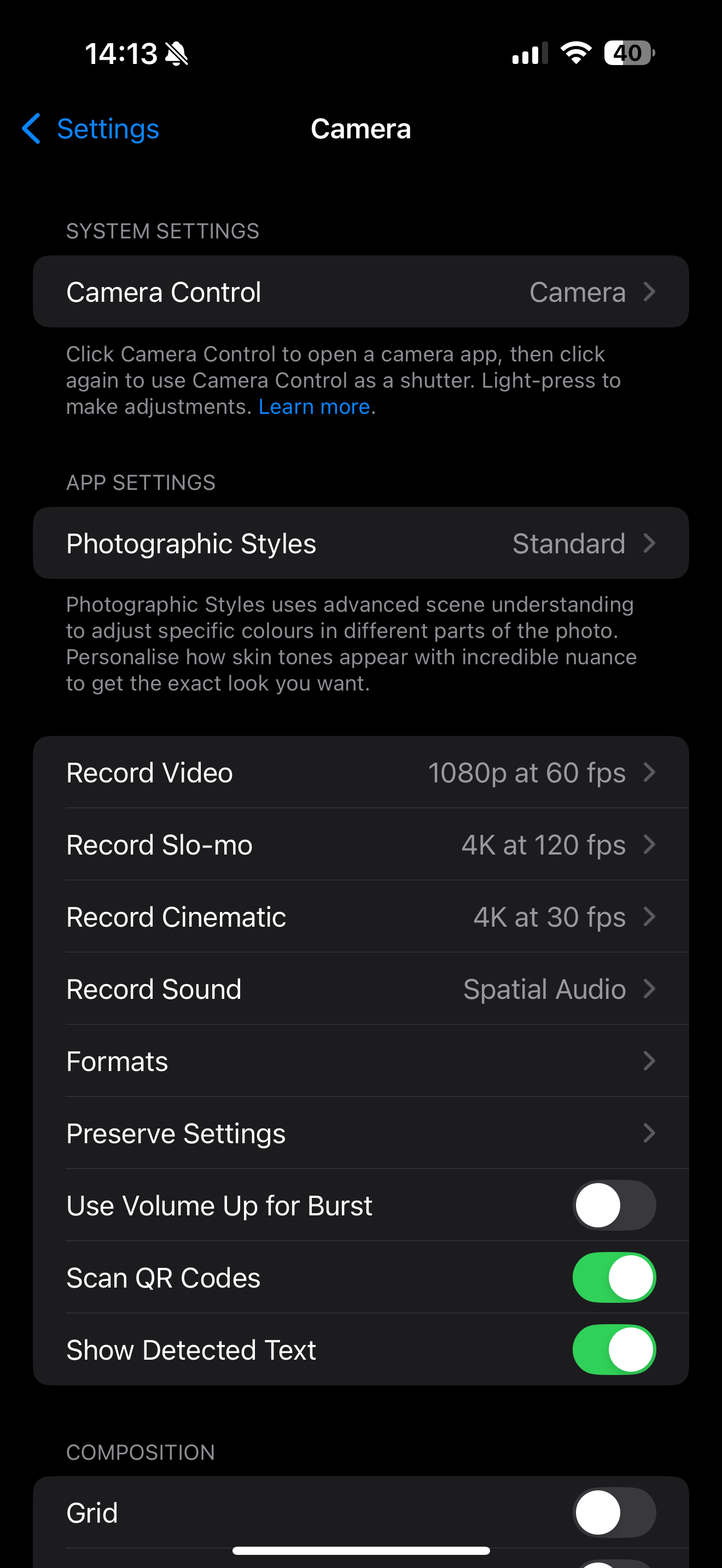
Task: Turn on the Grid switch
Action: click(x=614, y=1513)
